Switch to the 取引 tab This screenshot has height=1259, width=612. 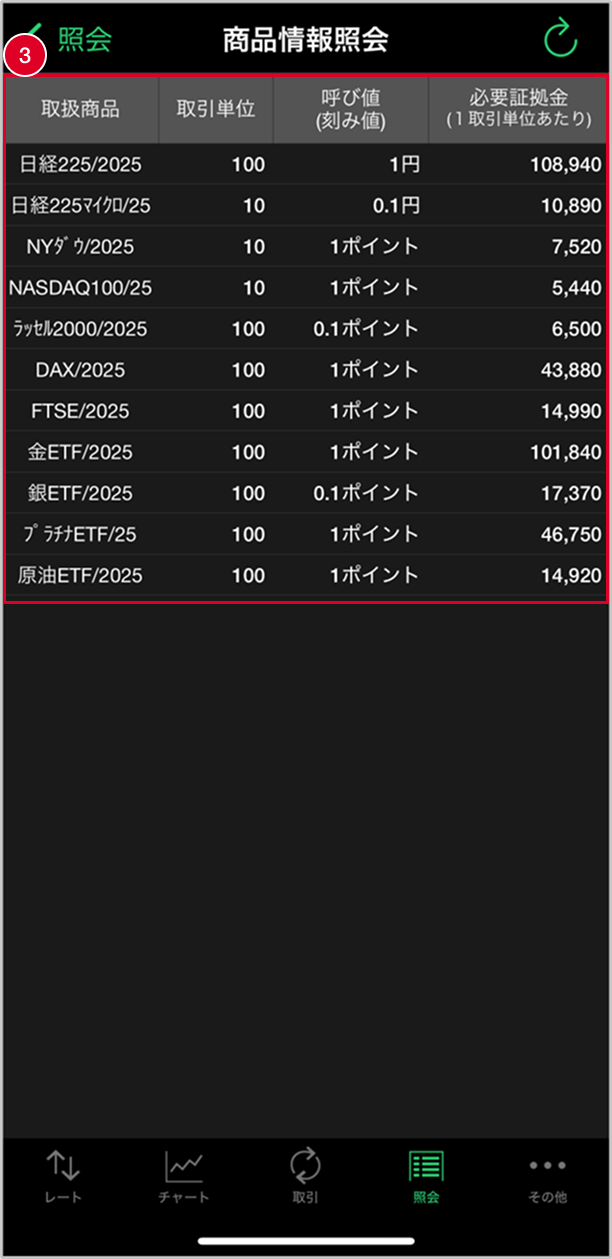tap(305, 1177)
